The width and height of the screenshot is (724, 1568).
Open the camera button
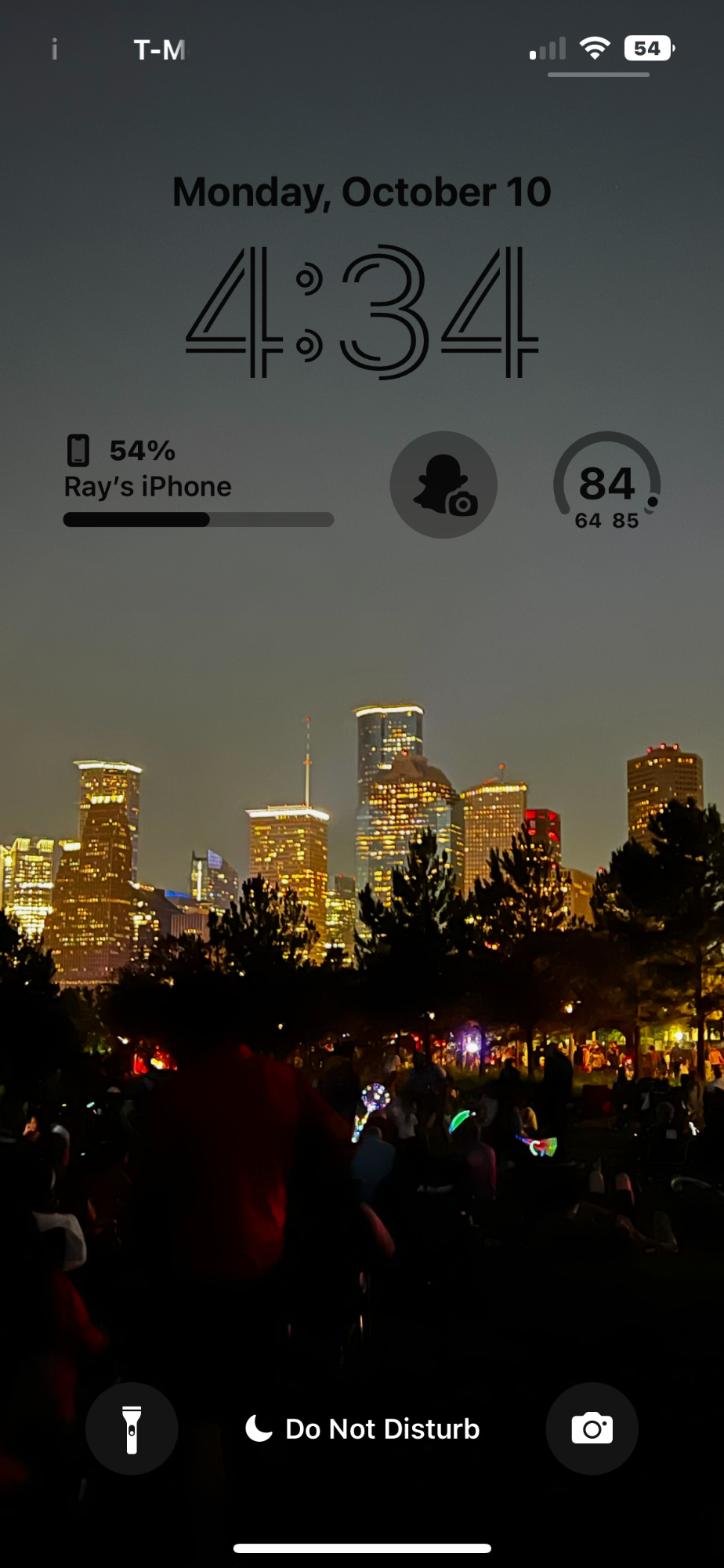point(592,1428)
